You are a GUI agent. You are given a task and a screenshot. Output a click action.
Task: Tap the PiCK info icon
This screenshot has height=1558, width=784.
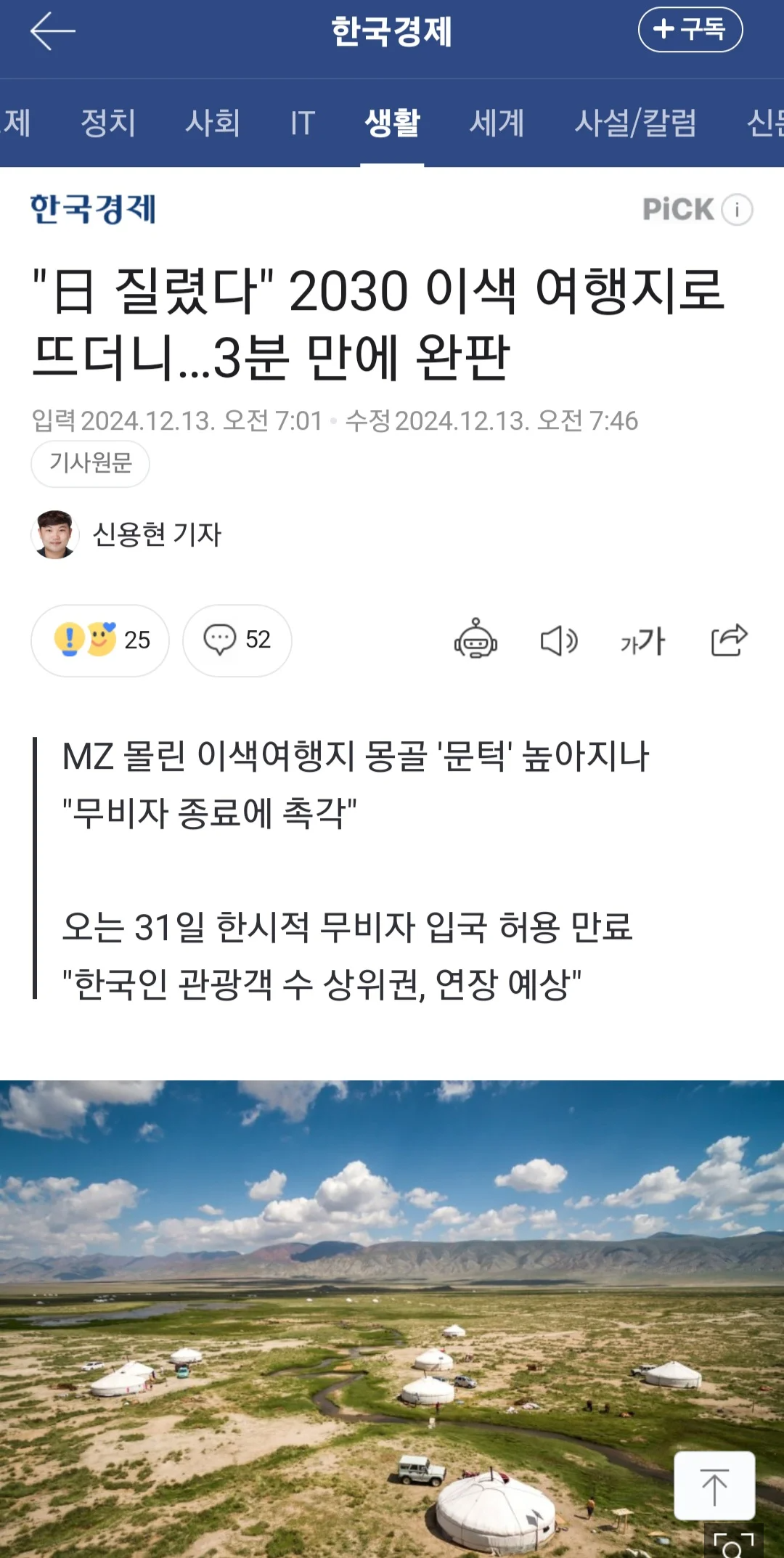(x=737, y=210)
